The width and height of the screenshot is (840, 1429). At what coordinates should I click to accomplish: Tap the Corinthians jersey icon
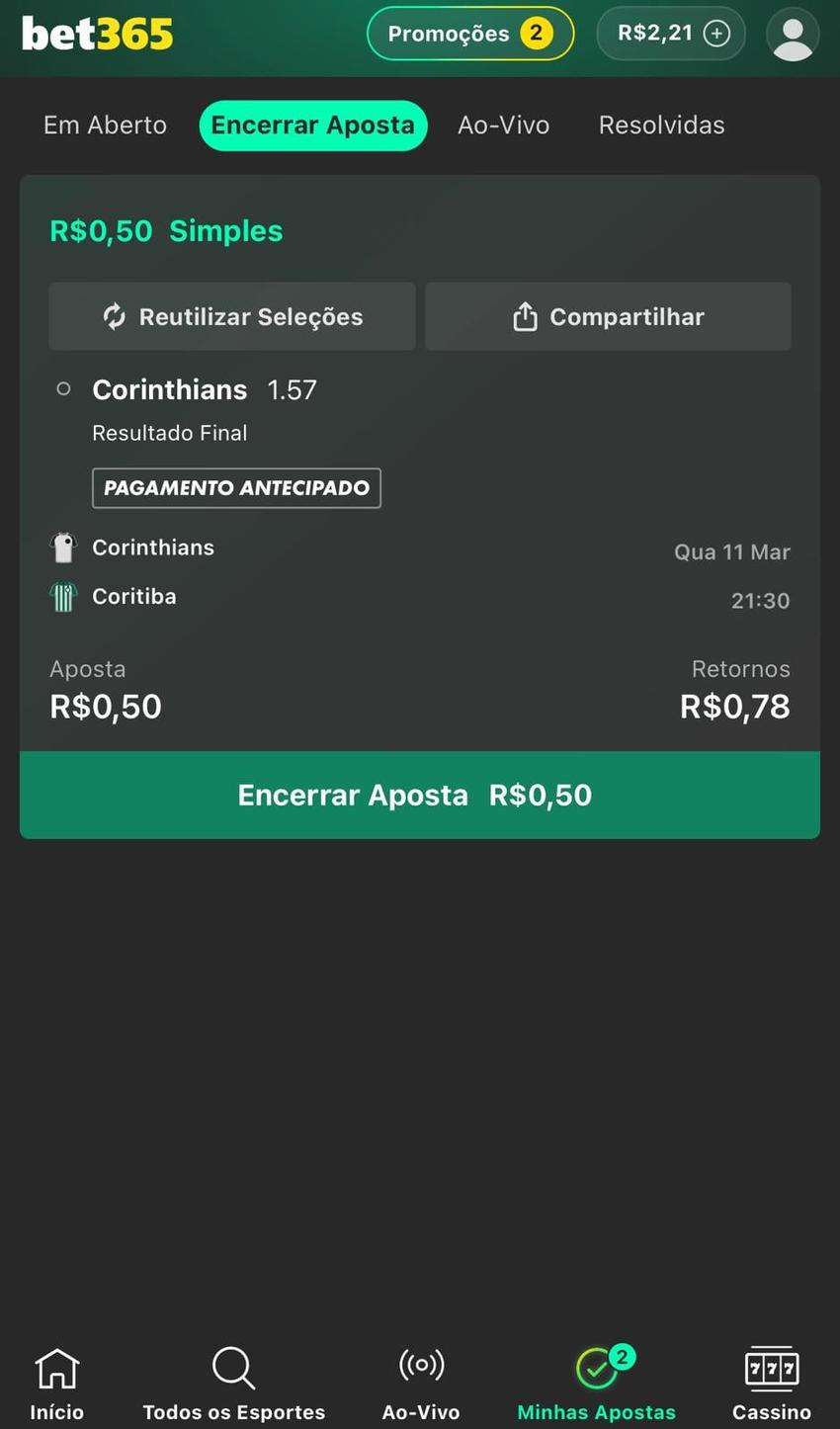coord(63,546)
